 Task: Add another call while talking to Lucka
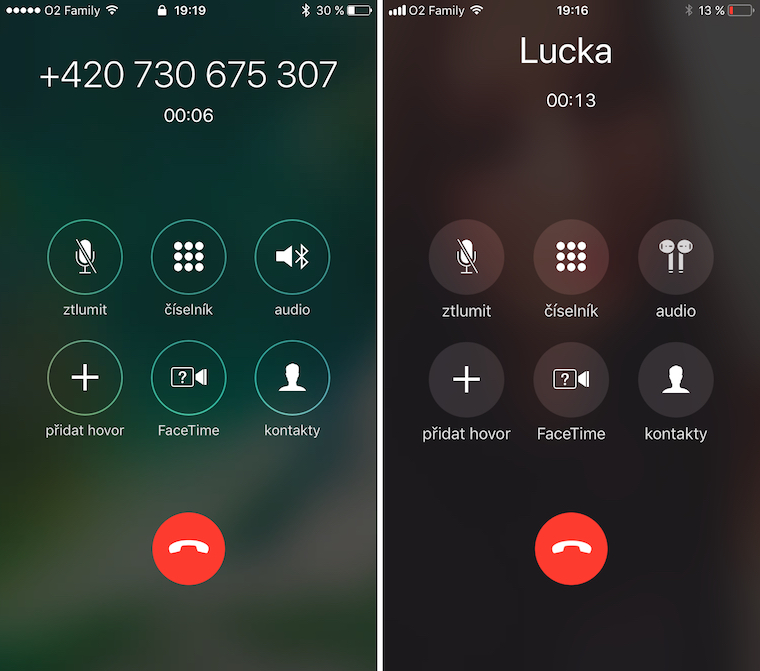466,380
